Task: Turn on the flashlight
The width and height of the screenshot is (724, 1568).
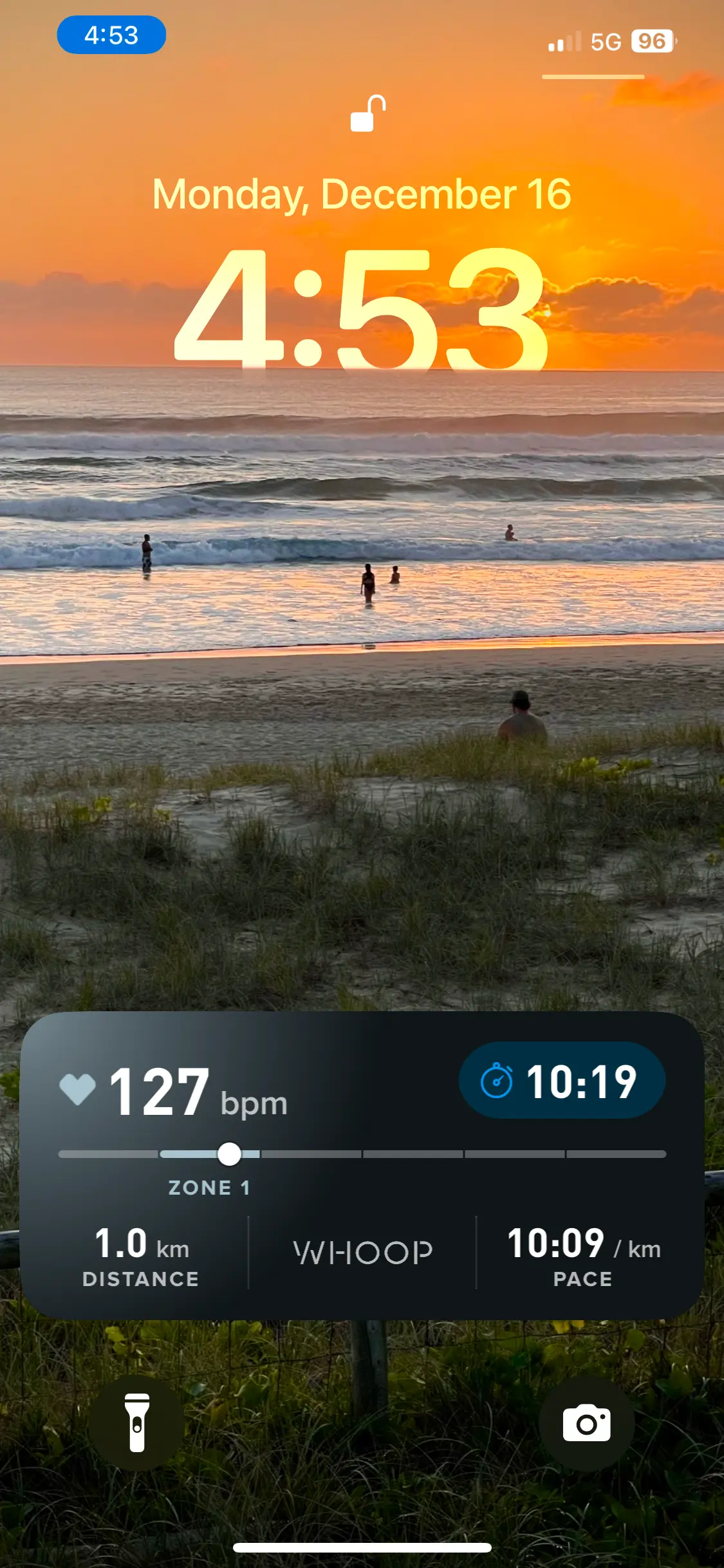Action: [136, 1424]
